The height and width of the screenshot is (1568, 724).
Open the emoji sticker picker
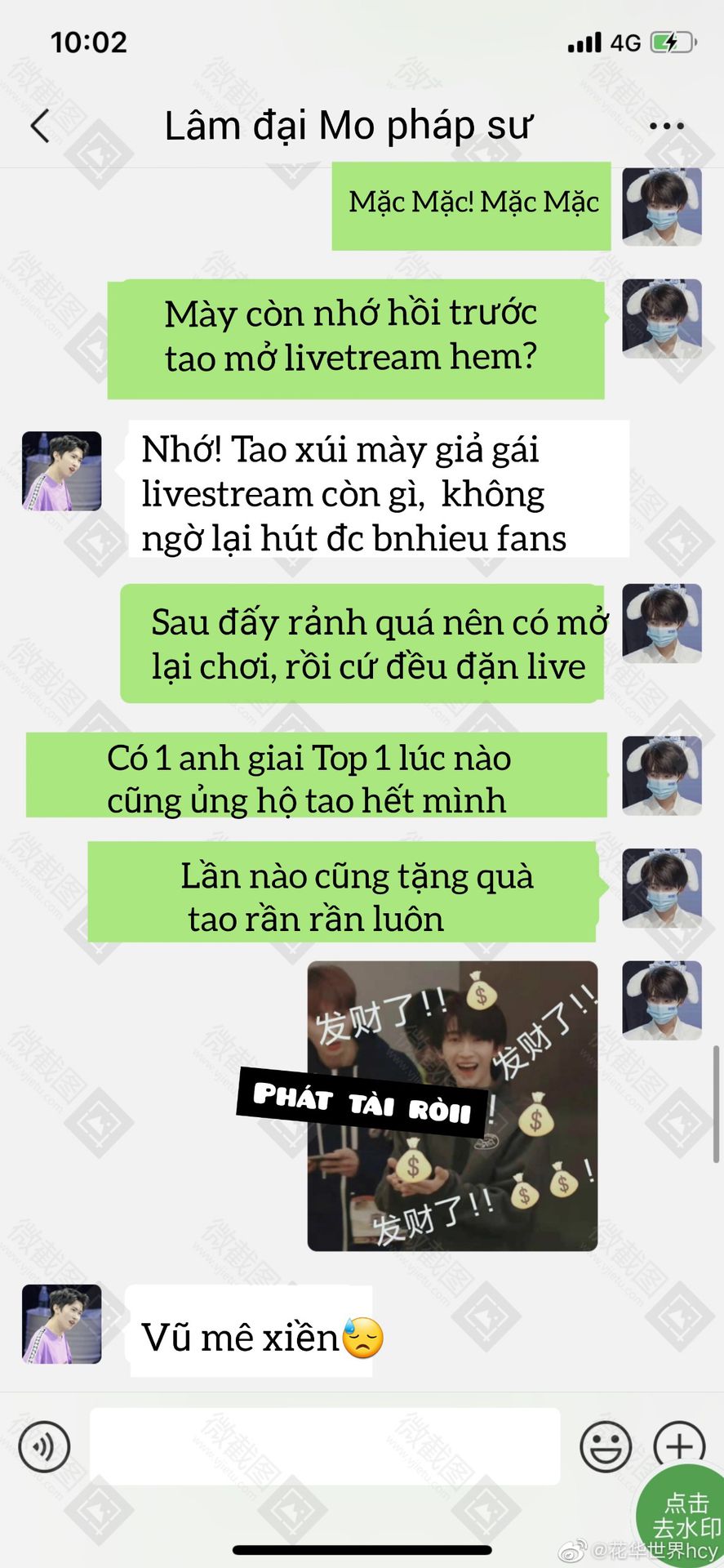click(606, 1447)
